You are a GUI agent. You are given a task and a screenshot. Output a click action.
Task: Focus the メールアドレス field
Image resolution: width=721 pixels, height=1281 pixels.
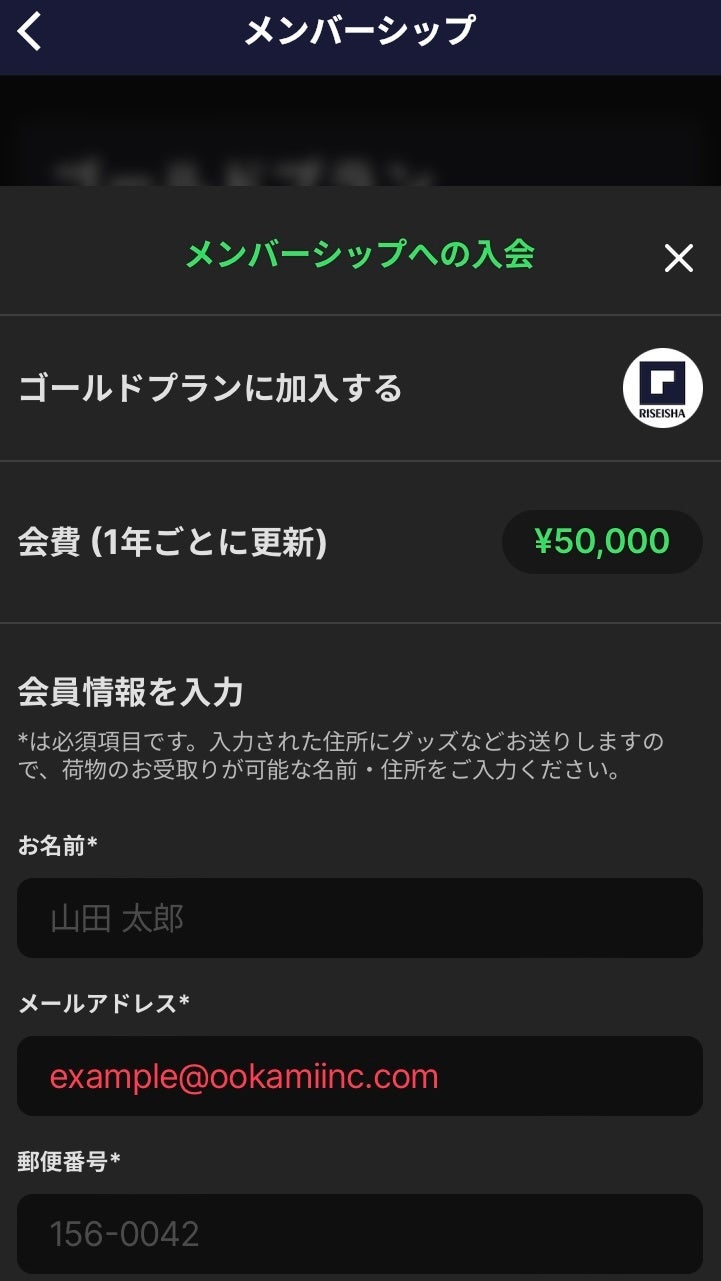click(x=360, y=1076)
